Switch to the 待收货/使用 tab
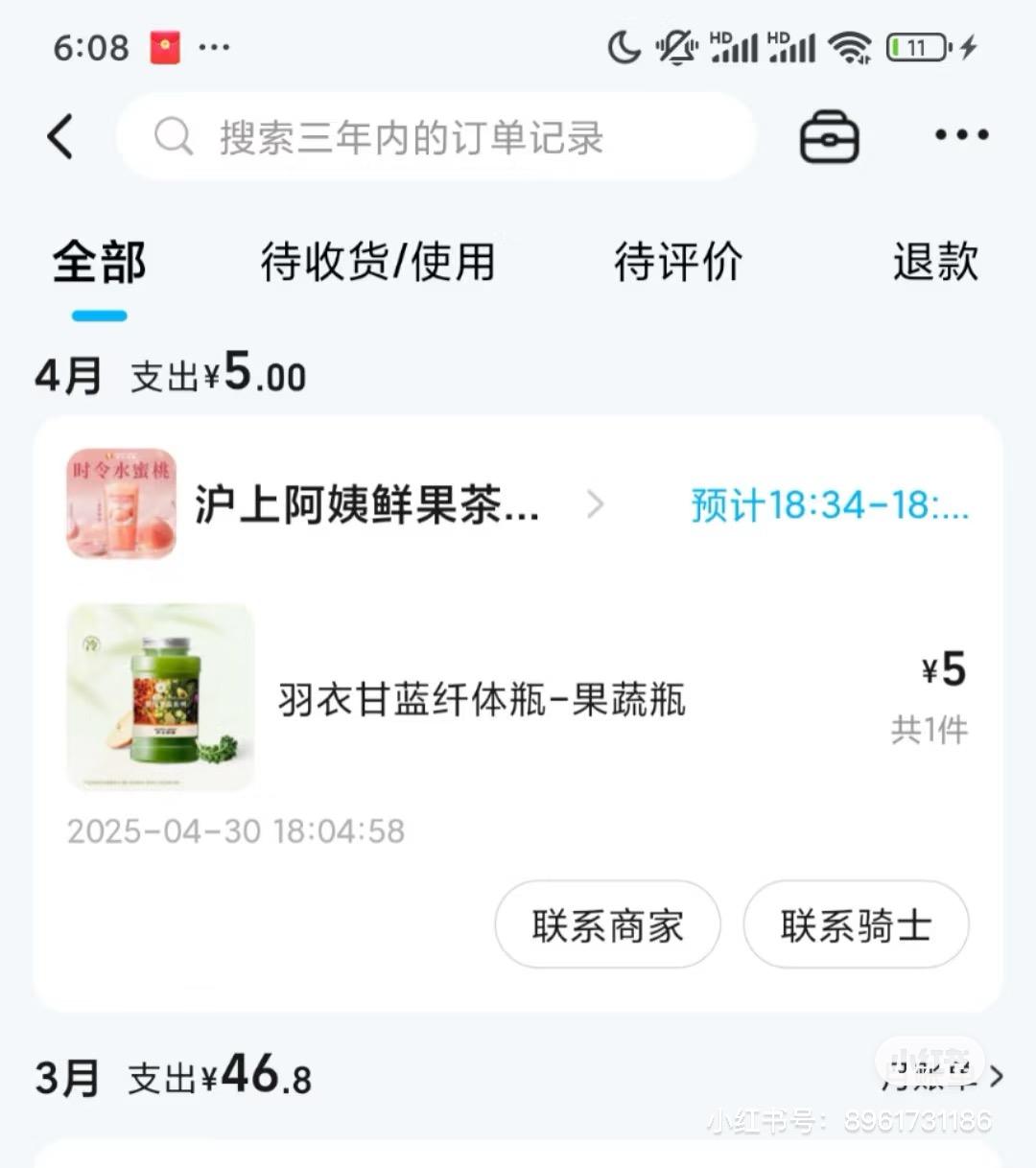This screenshot has width=1036, height=1168. click(x=377, y=262)
